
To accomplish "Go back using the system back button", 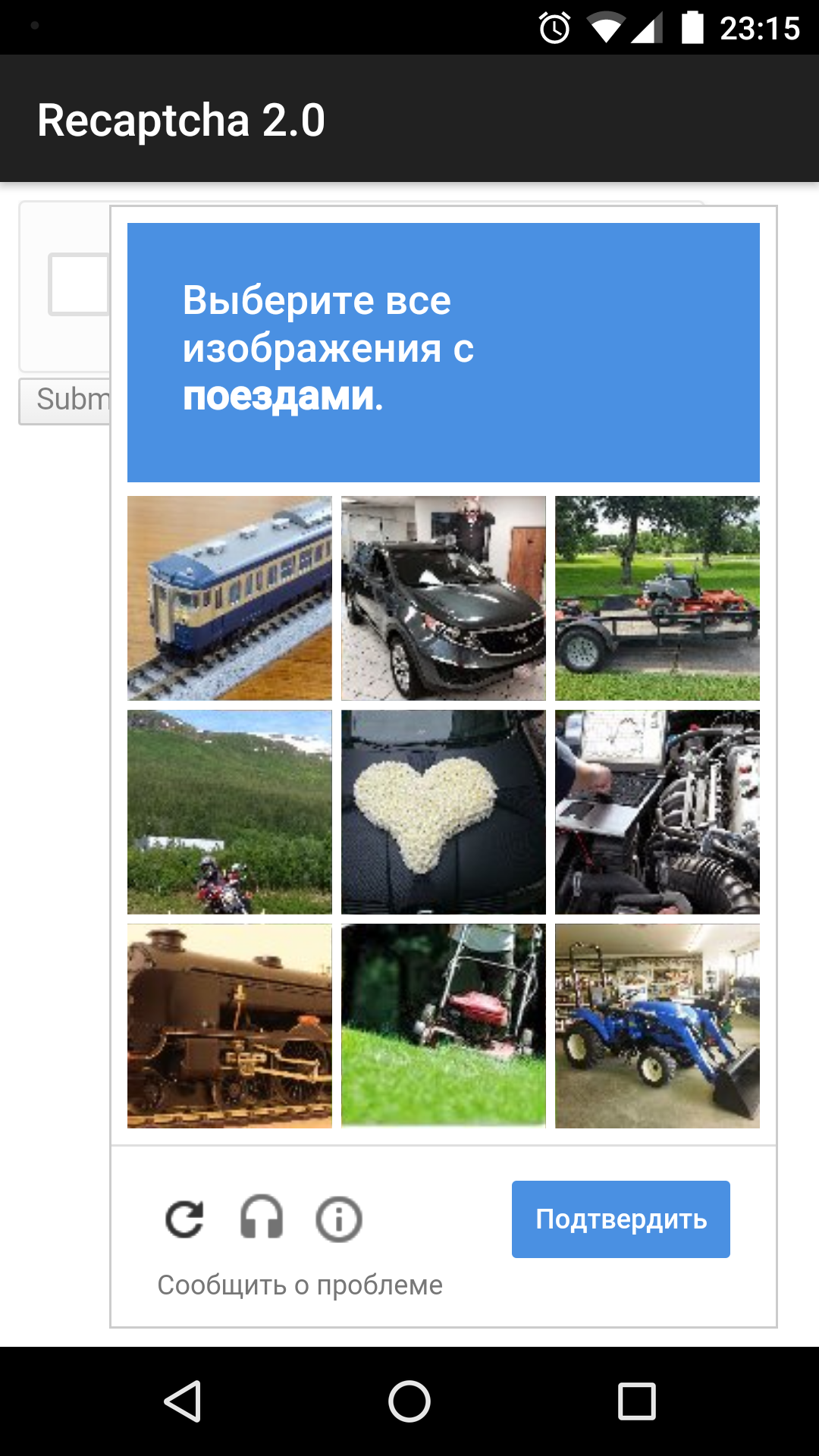I will point(182,1401).
